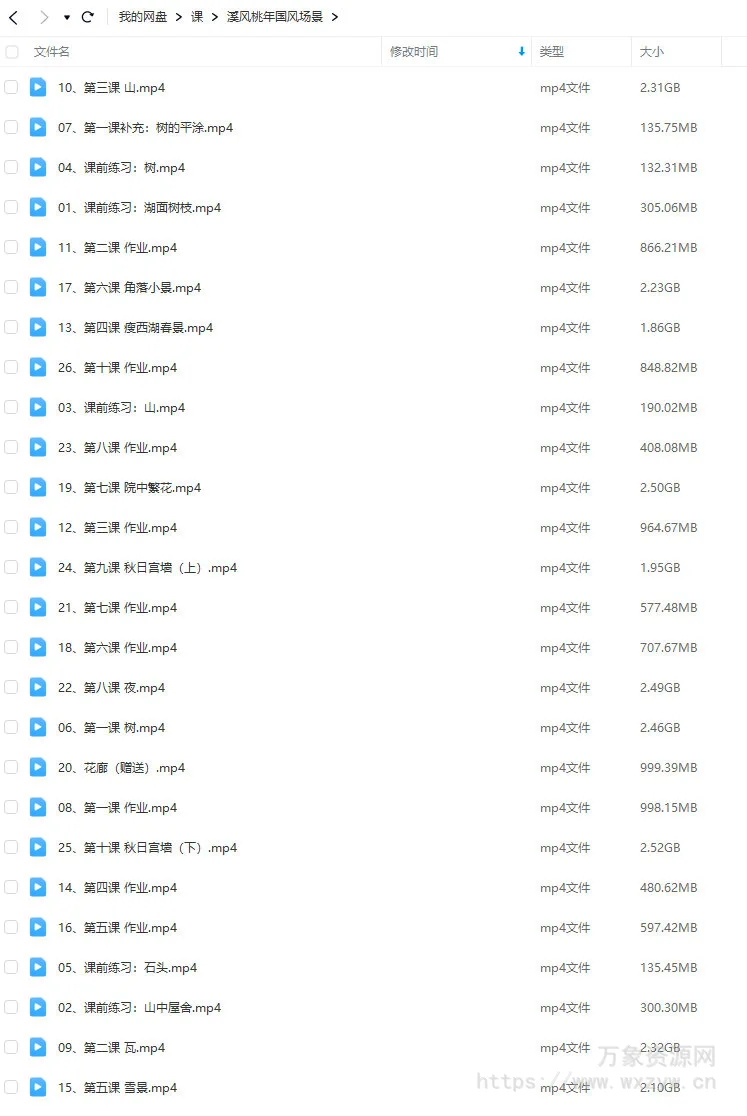Open 02、课前练习:山中屋舍.mp4
Screen dimensions: 747x1116
point(139,1008)
